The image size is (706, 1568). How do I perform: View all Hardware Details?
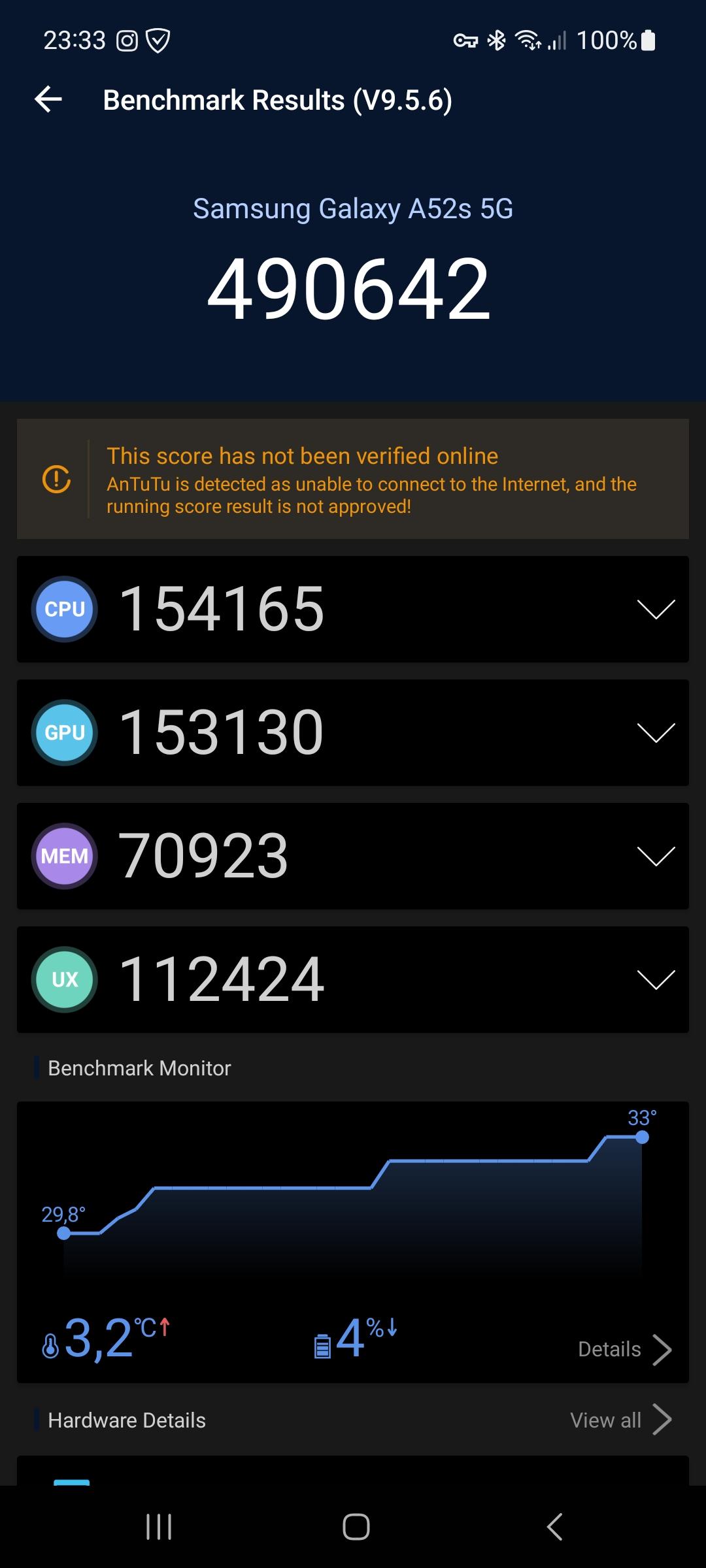[621, 1420]
